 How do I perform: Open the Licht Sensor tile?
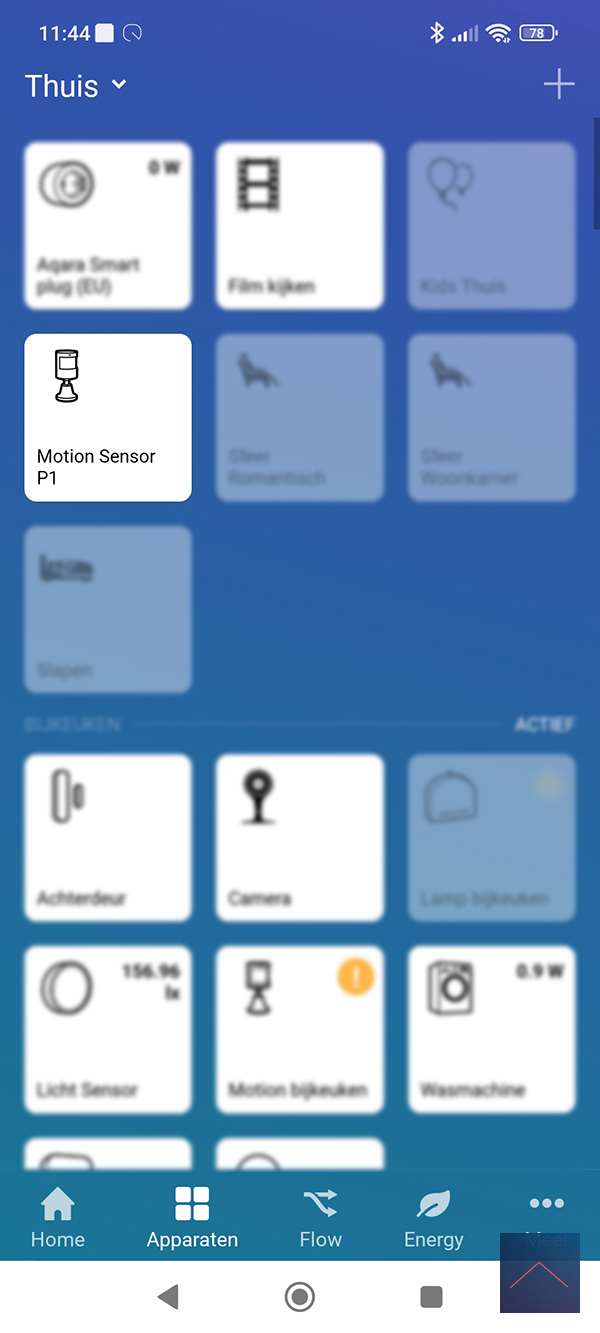[x=108, y=1030]
